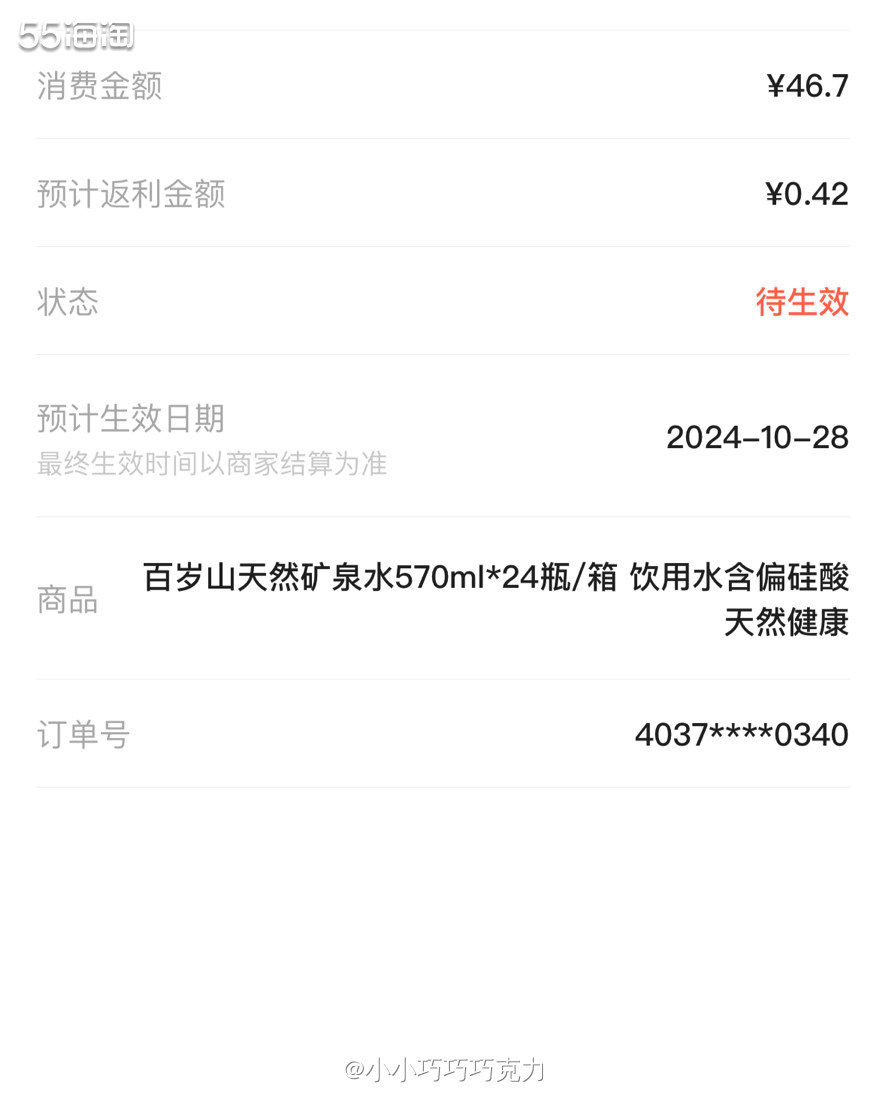Click the 2024-10-28 date
886x1108 pixels.
pos(757,438)
